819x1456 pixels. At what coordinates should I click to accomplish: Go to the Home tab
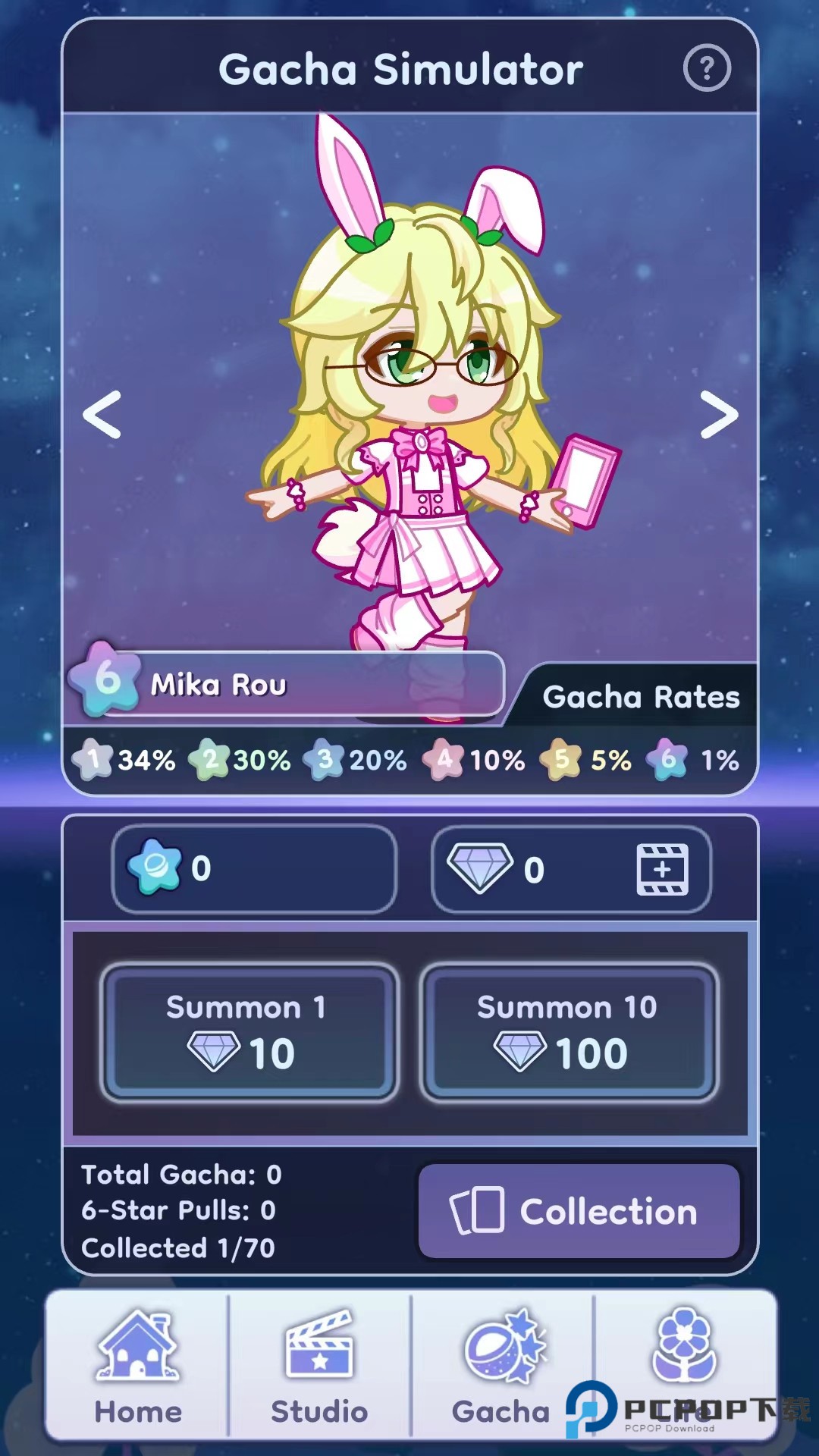[138, 1367]
